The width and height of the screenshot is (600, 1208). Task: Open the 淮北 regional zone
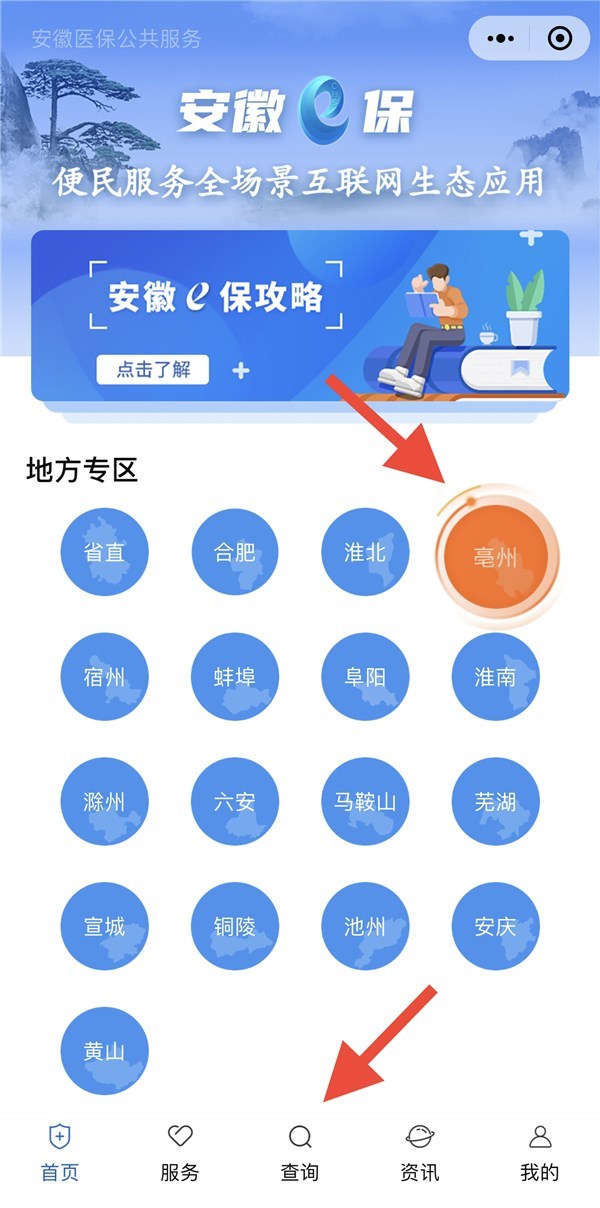(365, 552)
